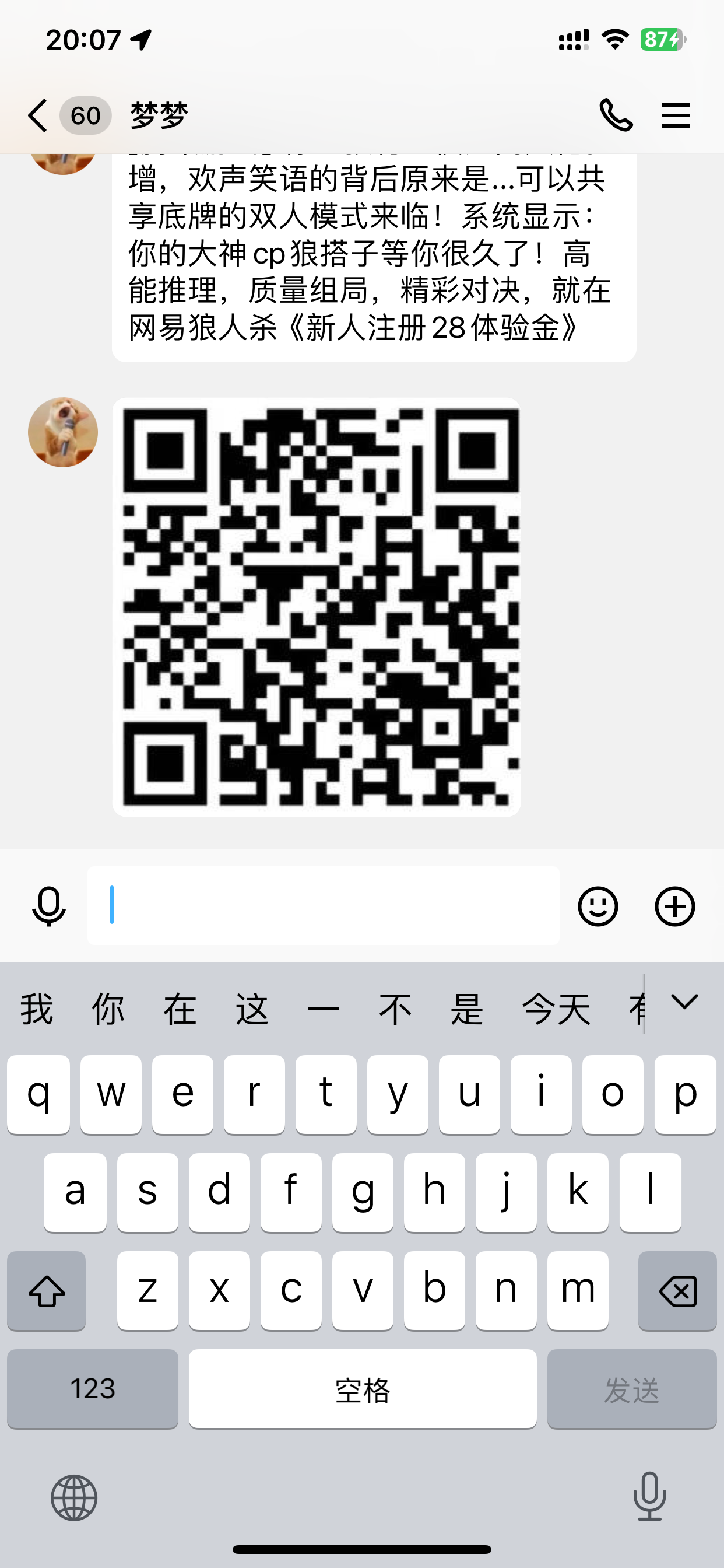Image resolution: width=724 pixels, height=1568 pixels.
Task: Toggle the shift key
Action: pos(47,1290)
